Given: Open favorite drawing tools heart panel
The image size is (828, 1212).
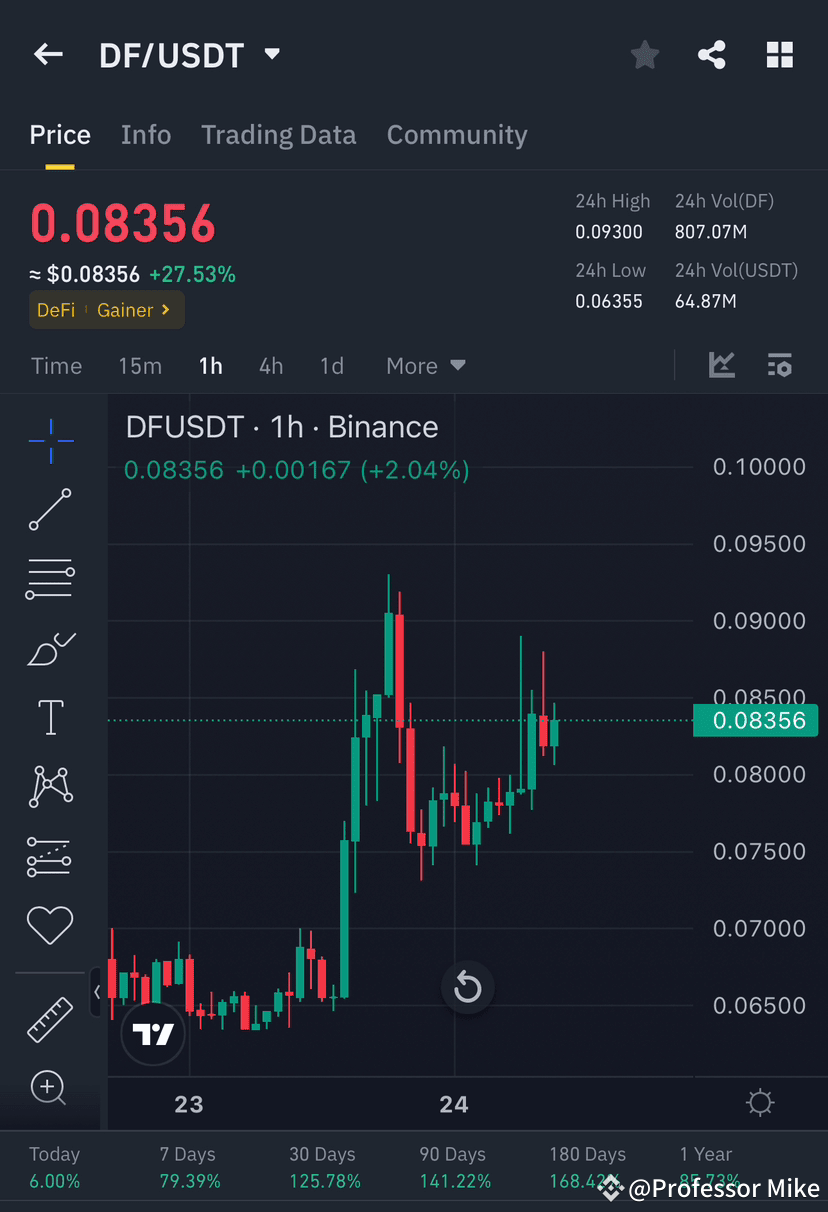Looking at the screenshot, I should tap(50, 925).
